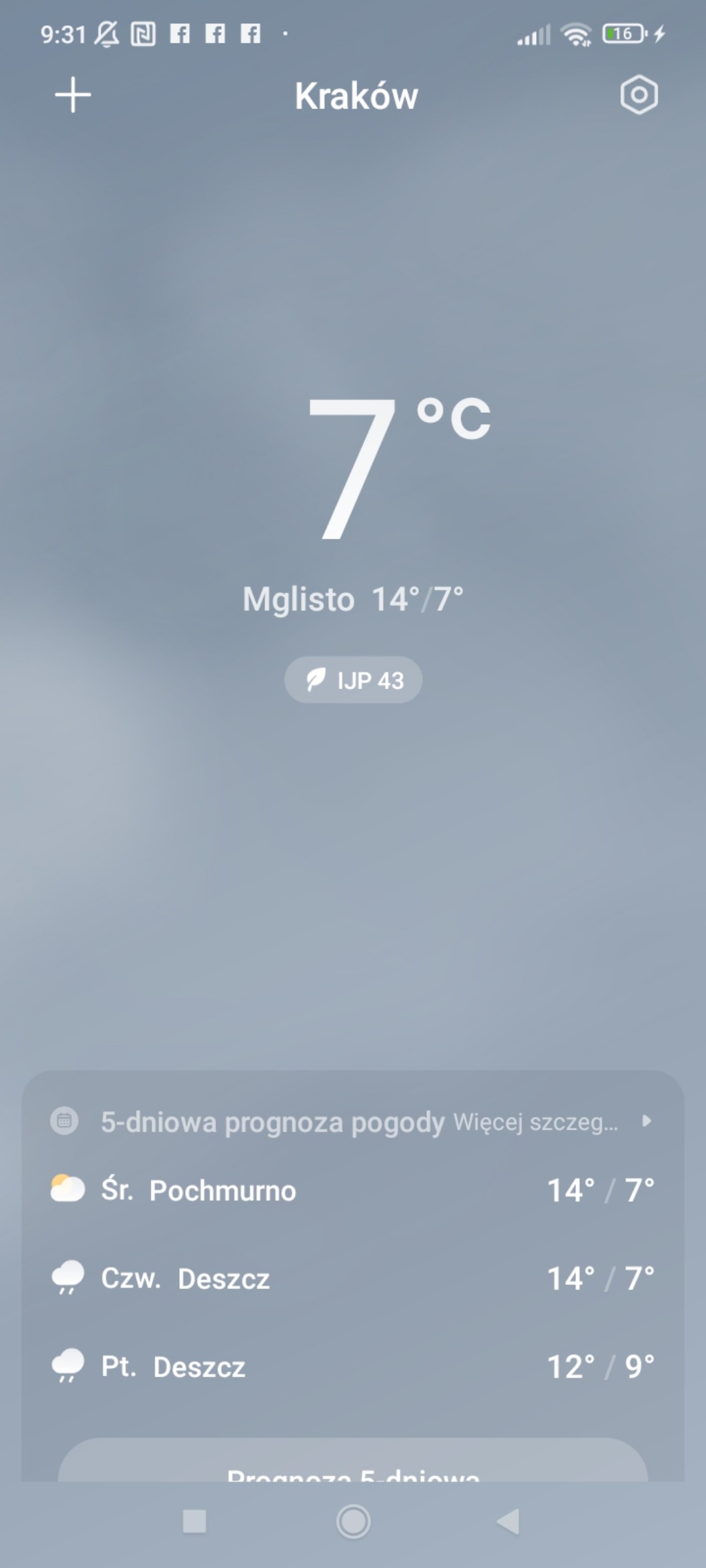Open more details of 5-day forecast

pyautogui.click(x=550, y=1122)
